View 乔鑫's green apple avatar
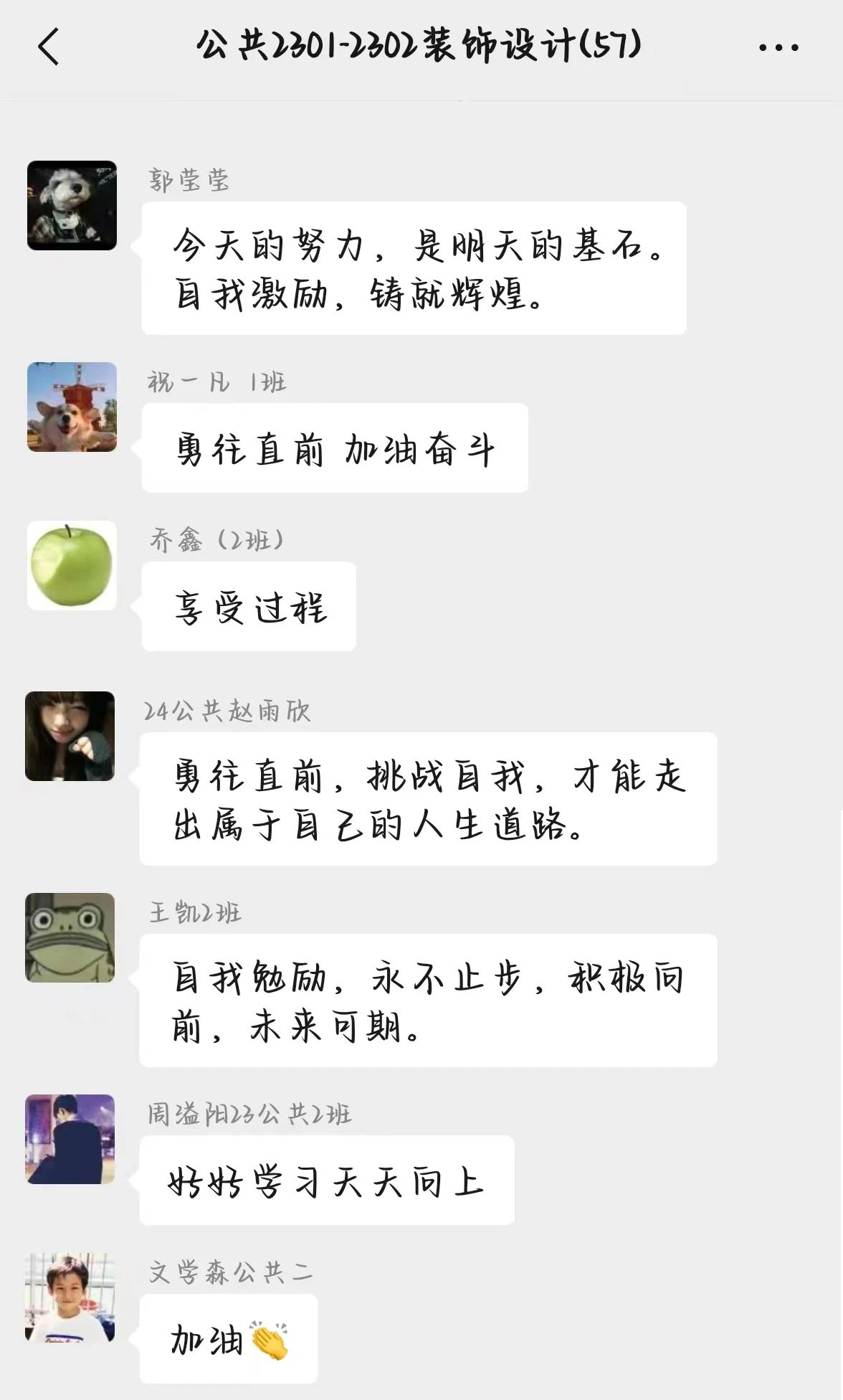This screenshot has height=1400, width=843. click(72, 566)
